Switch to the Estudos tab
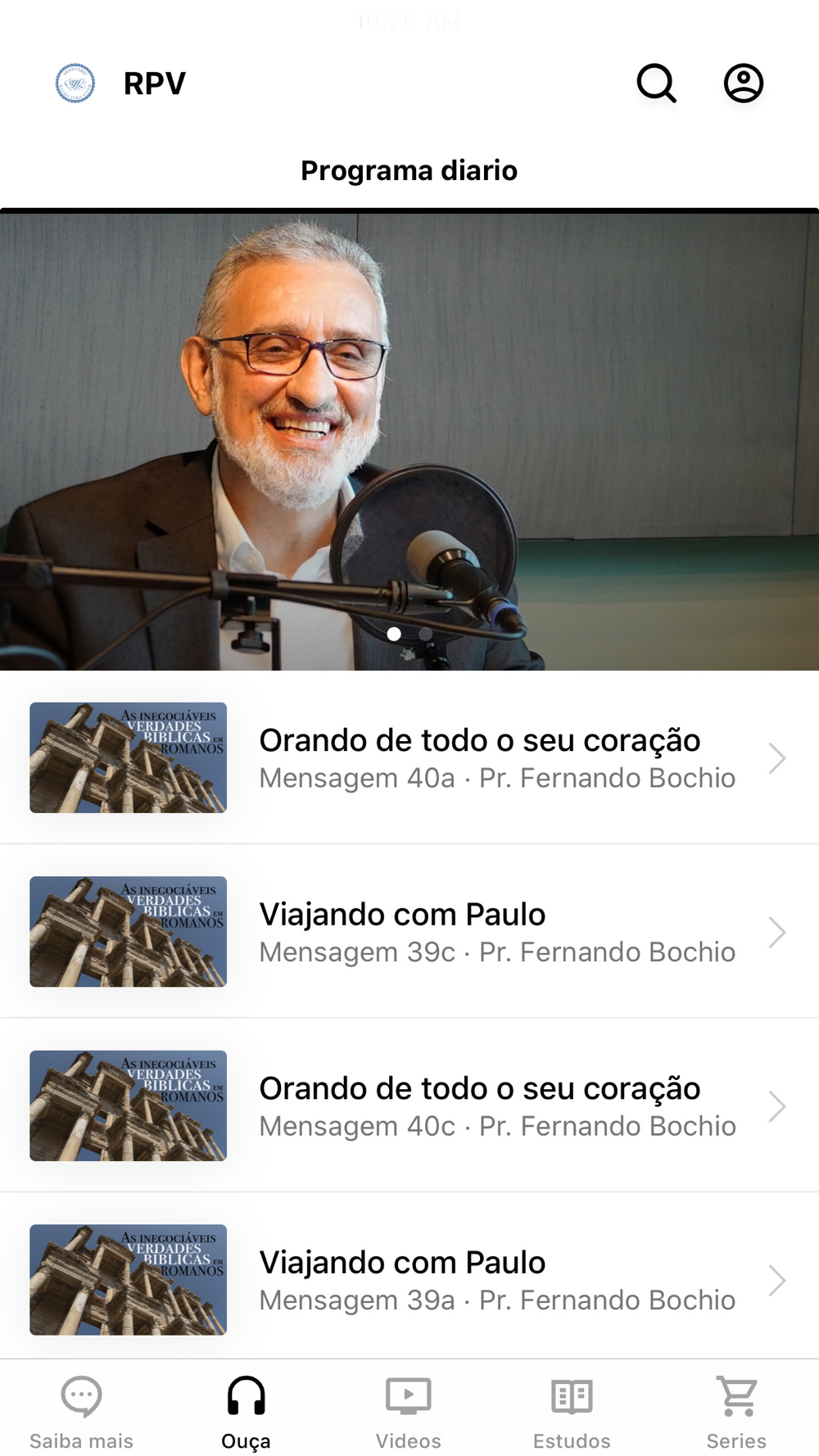The width and height of the screenshot is (819, 1456). coord(572,1411)
